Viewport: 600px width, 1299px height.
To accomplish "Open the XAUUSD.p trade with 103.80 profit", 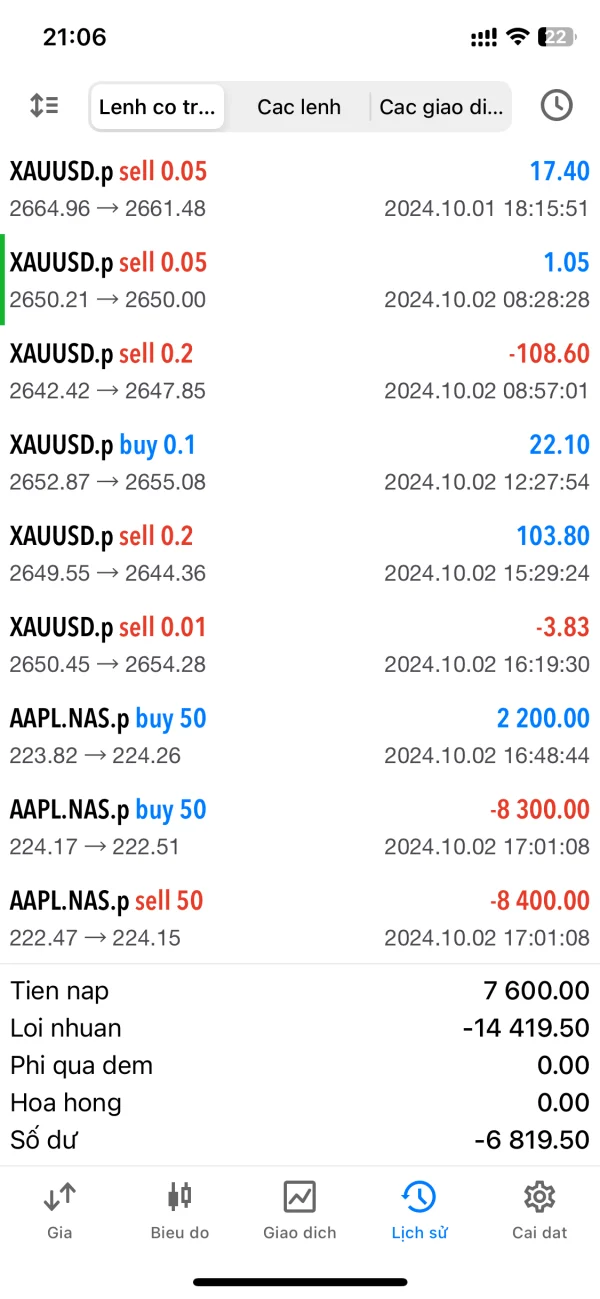I will [300, 554].
